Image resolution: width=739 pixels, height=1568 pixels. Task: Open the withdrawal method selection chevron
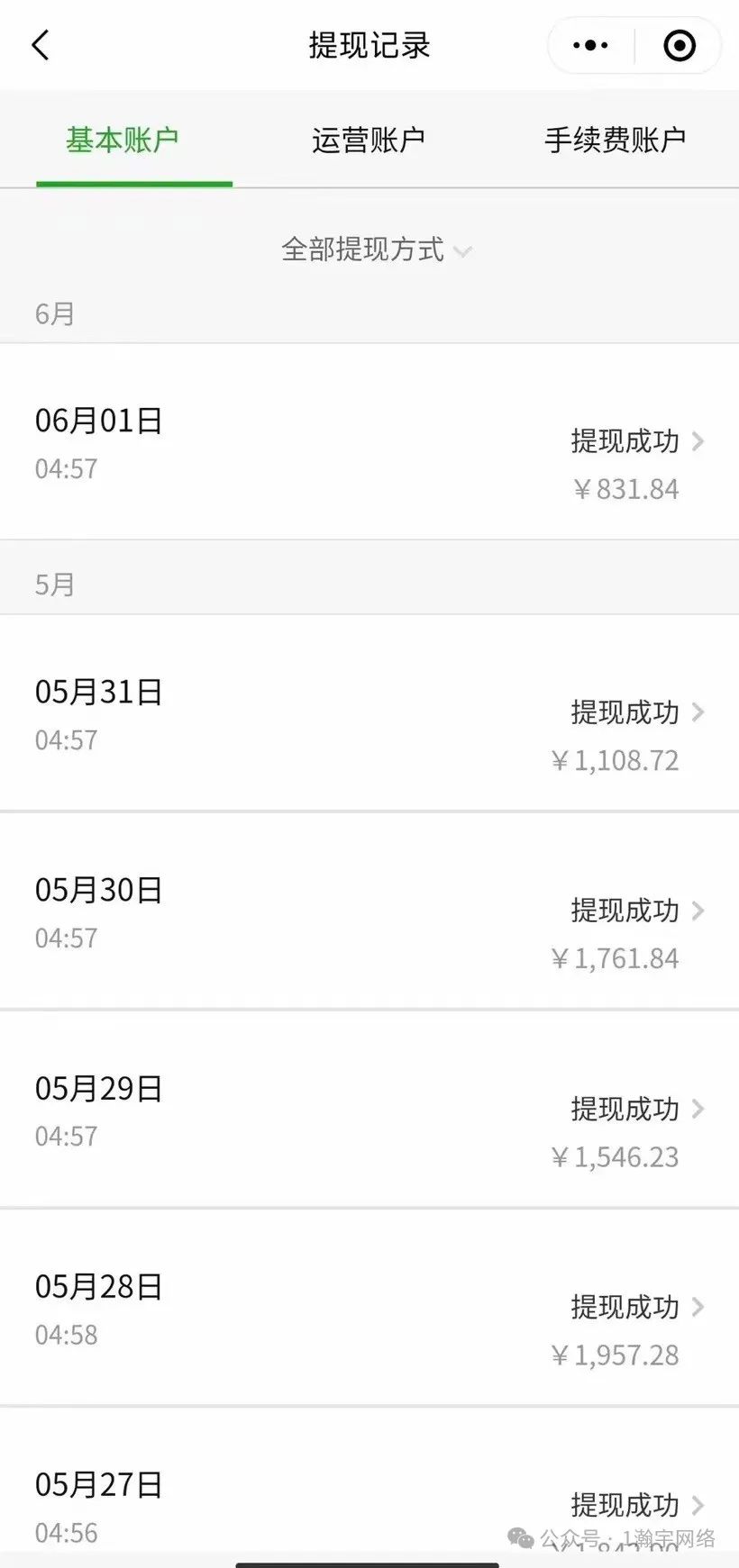tap(464, 252)
